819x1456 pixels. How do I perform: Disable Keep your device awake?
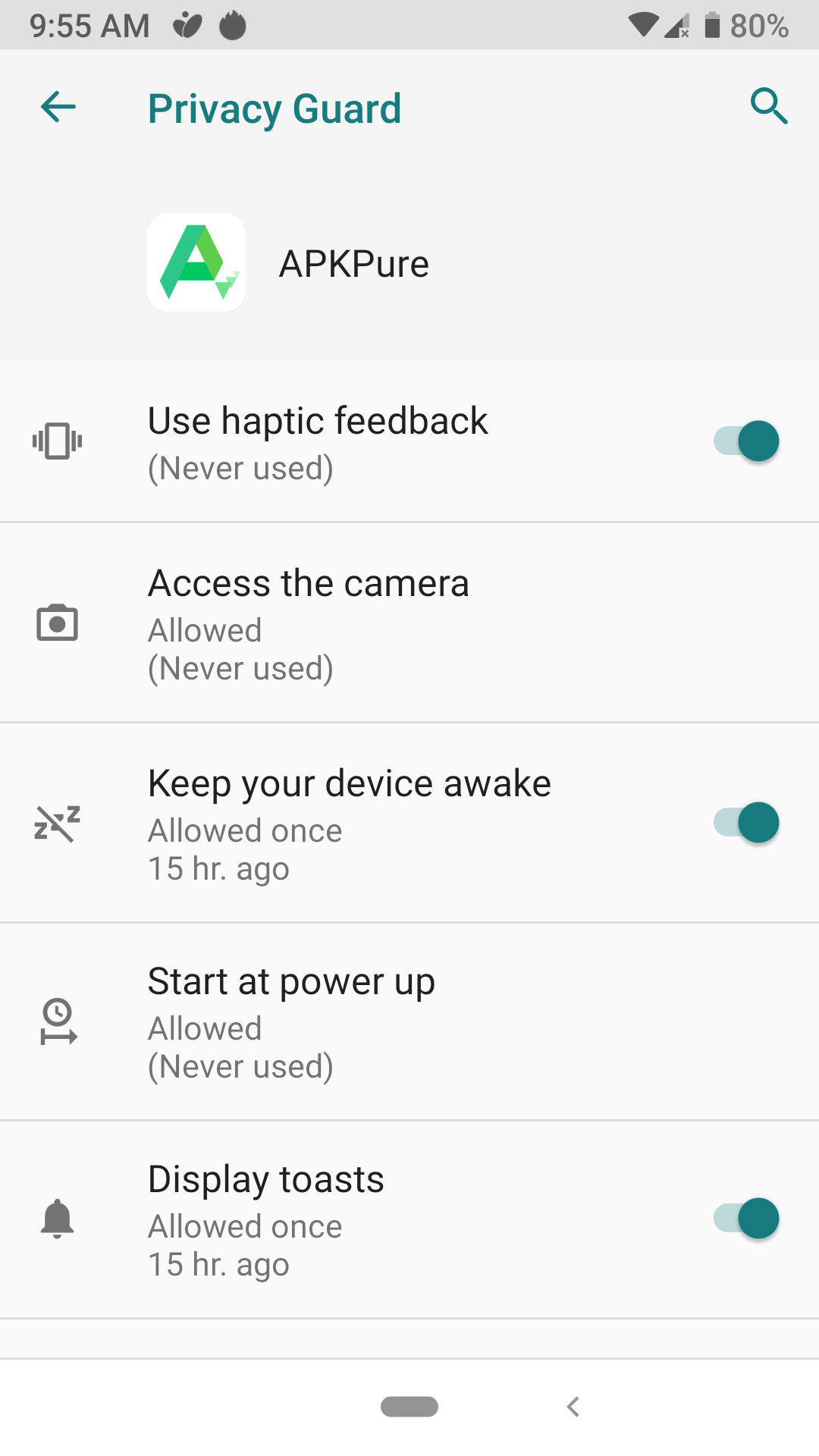(x=746, y=823)
